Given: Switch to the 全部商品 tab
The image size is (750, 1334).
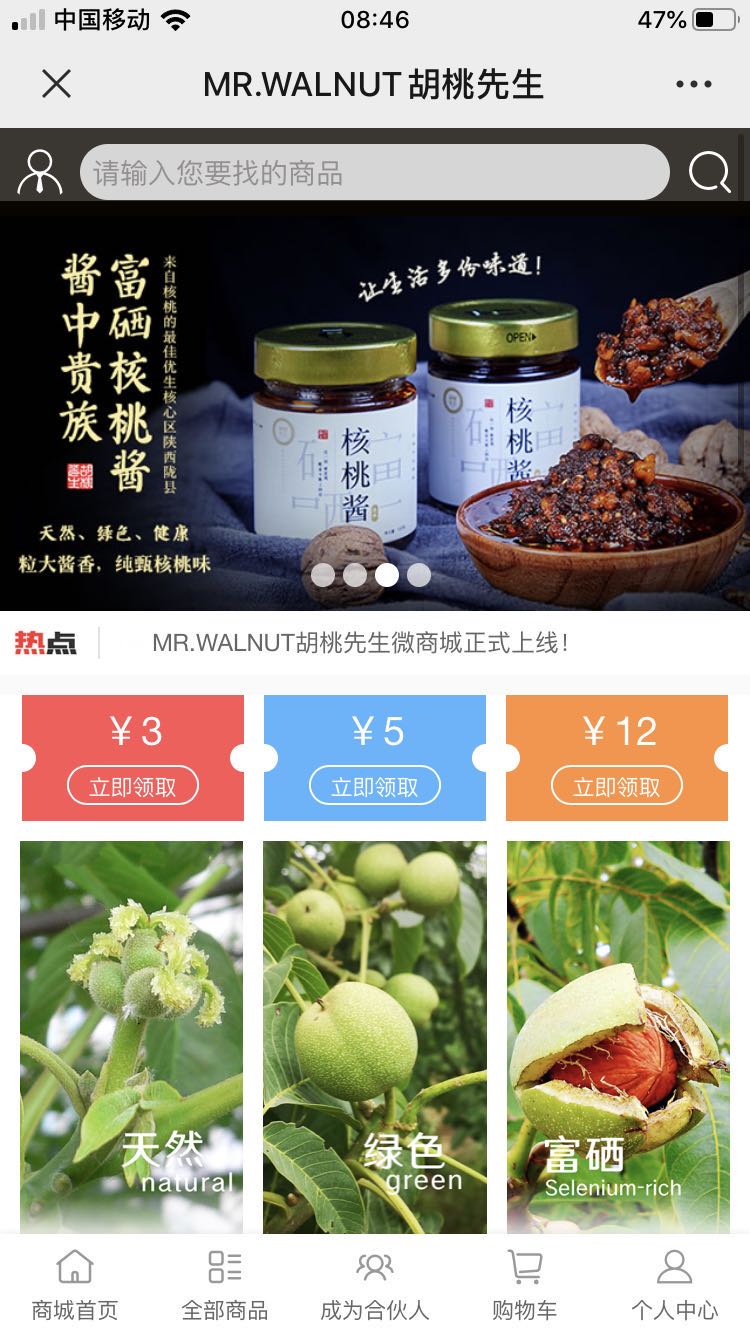Looking at the screenshot, I should (x=225, y=1285).
